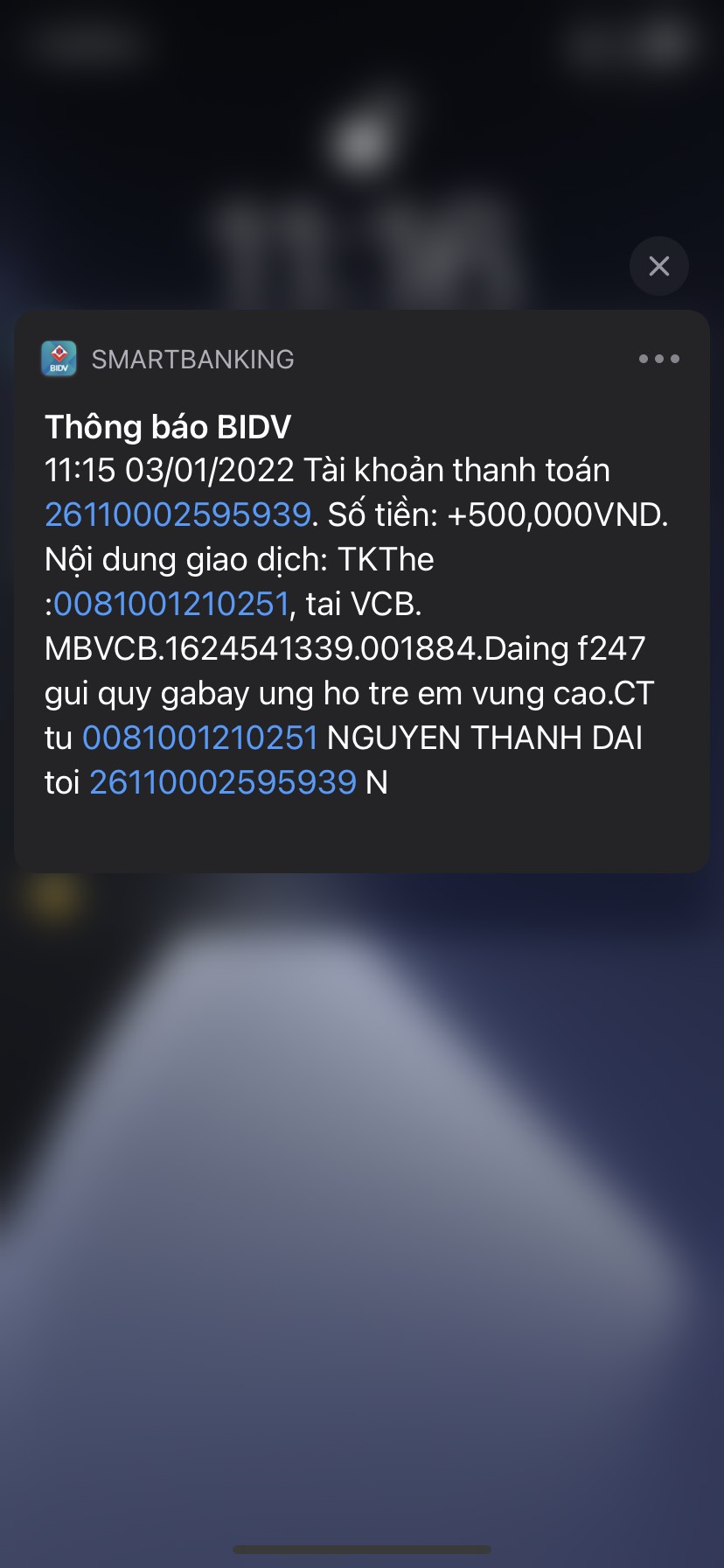
Task: Tap the account number after TKThe
Action: click(x=171, y=604)
